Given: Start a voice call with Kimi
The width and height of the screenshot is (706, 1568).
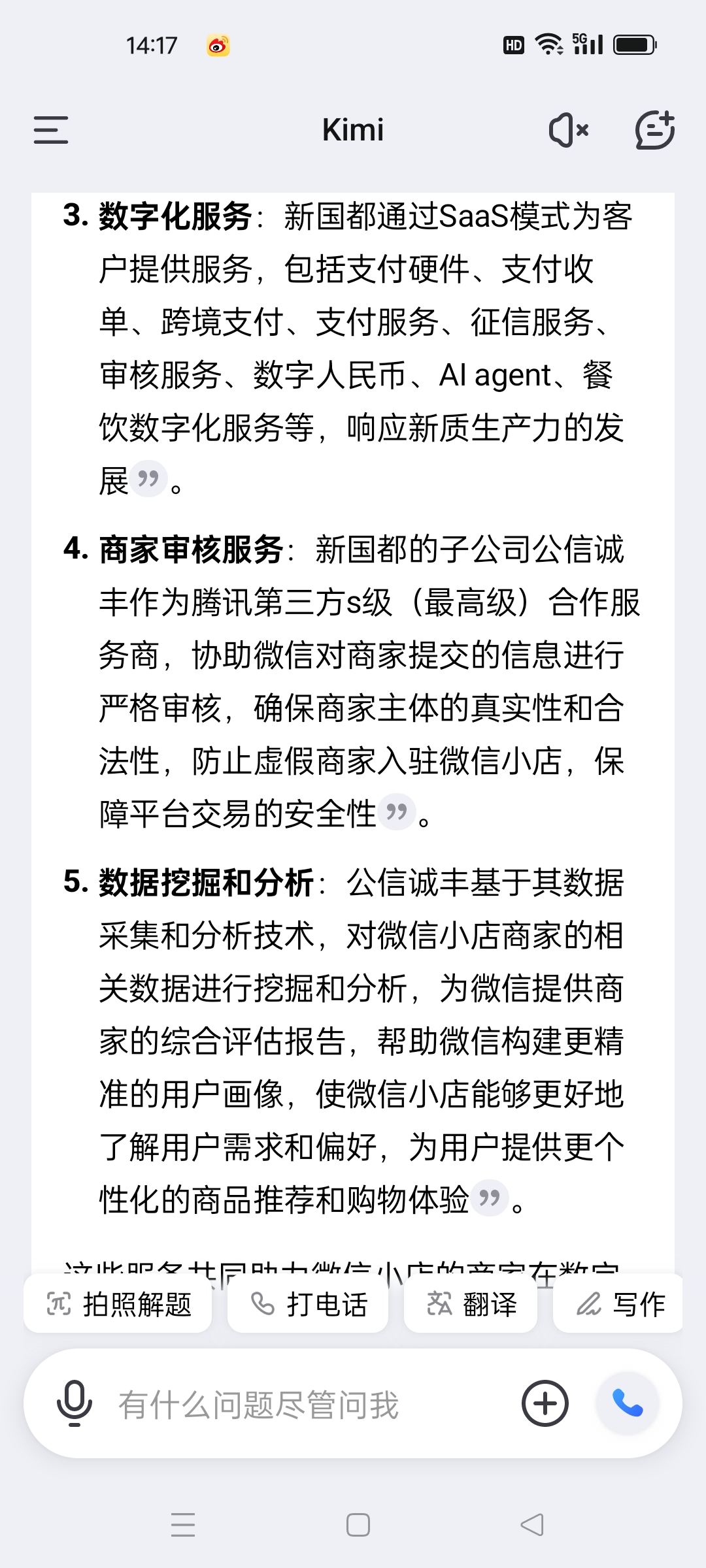Looking at the screenshot, I should pos(628,1403).
